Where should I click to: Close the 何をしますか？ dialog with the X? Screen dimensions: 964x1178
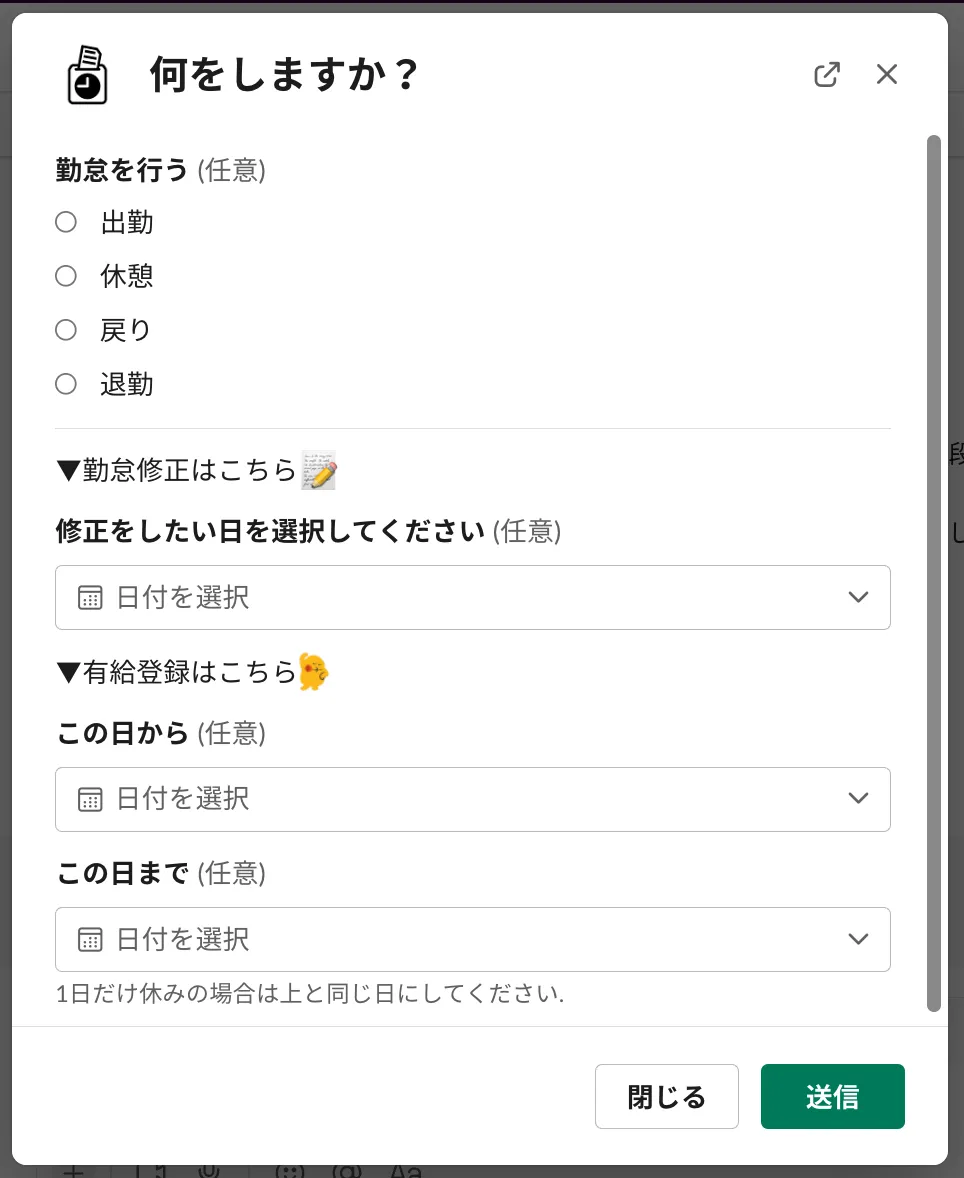(887, 75)
